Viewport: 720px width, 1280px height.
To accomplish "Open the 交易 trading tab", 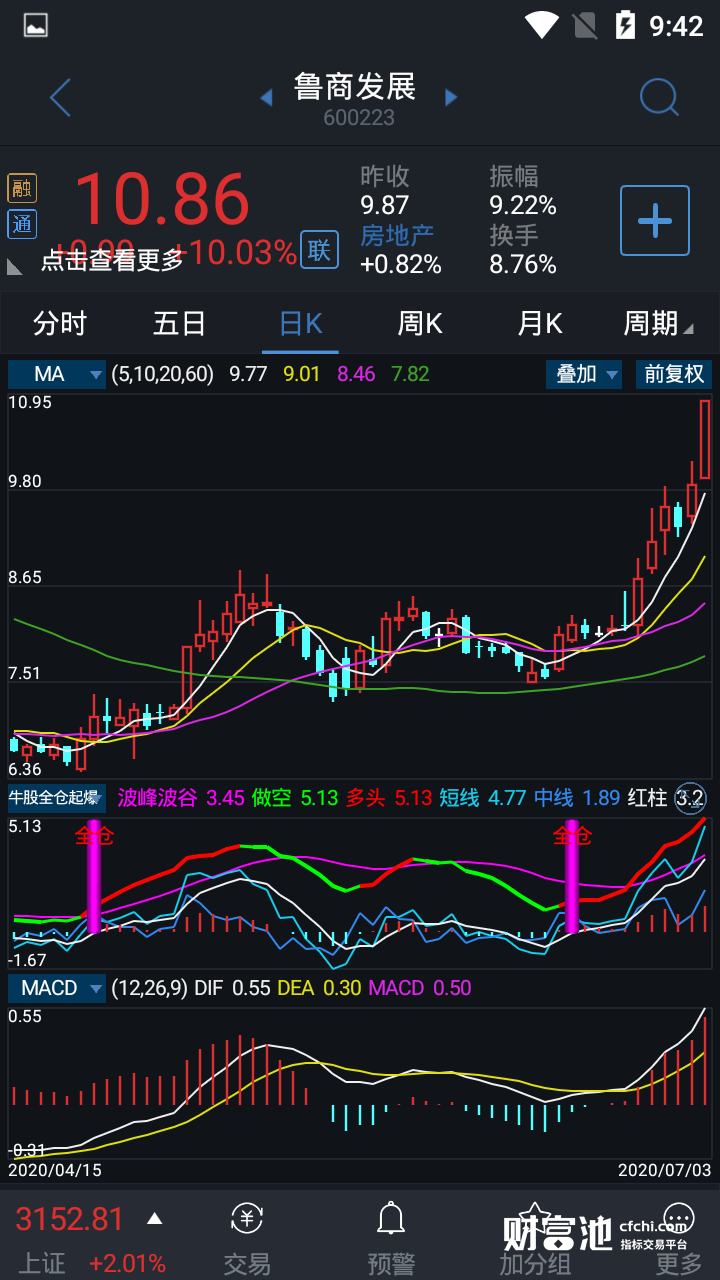I will click(247, 1238).
